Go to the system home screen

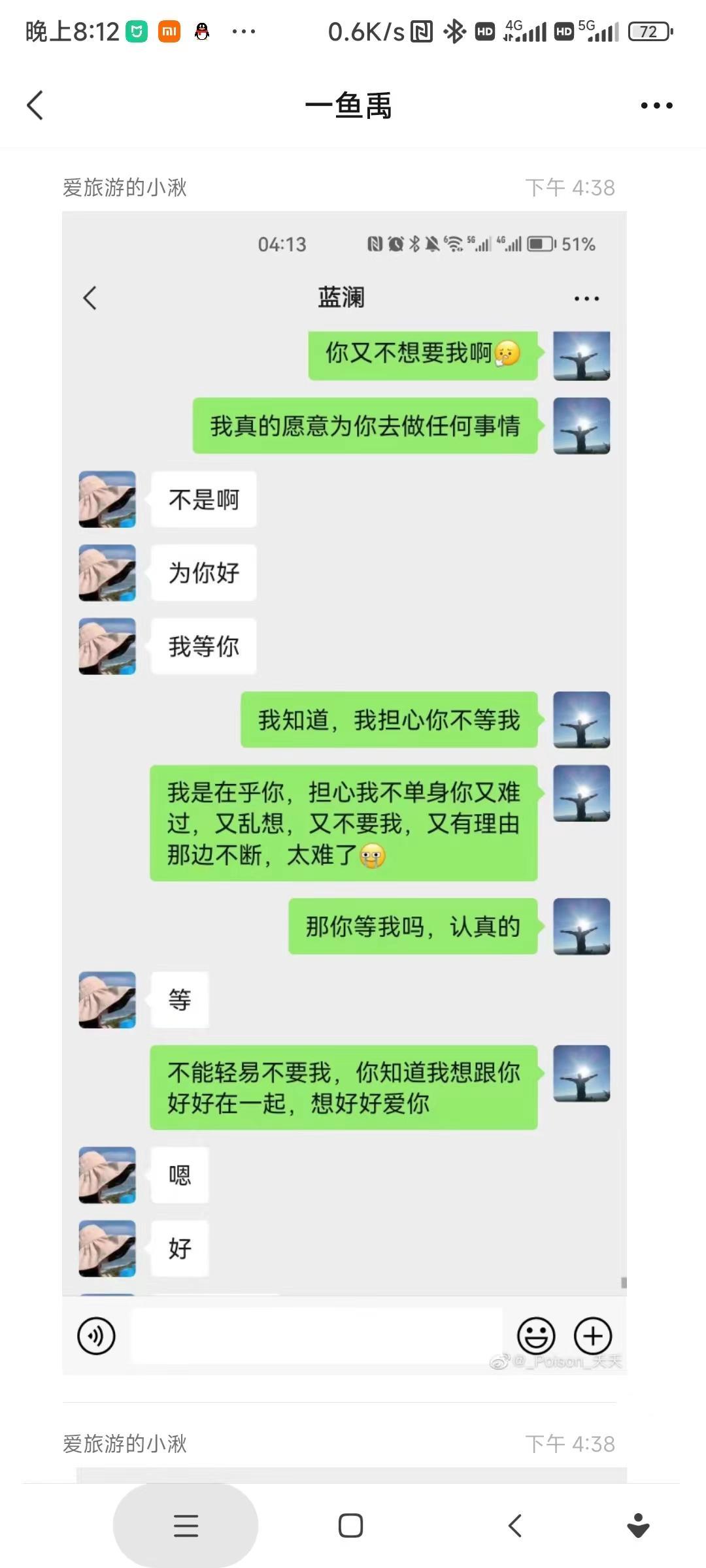pyautogui.click(x=350, y=1526)
